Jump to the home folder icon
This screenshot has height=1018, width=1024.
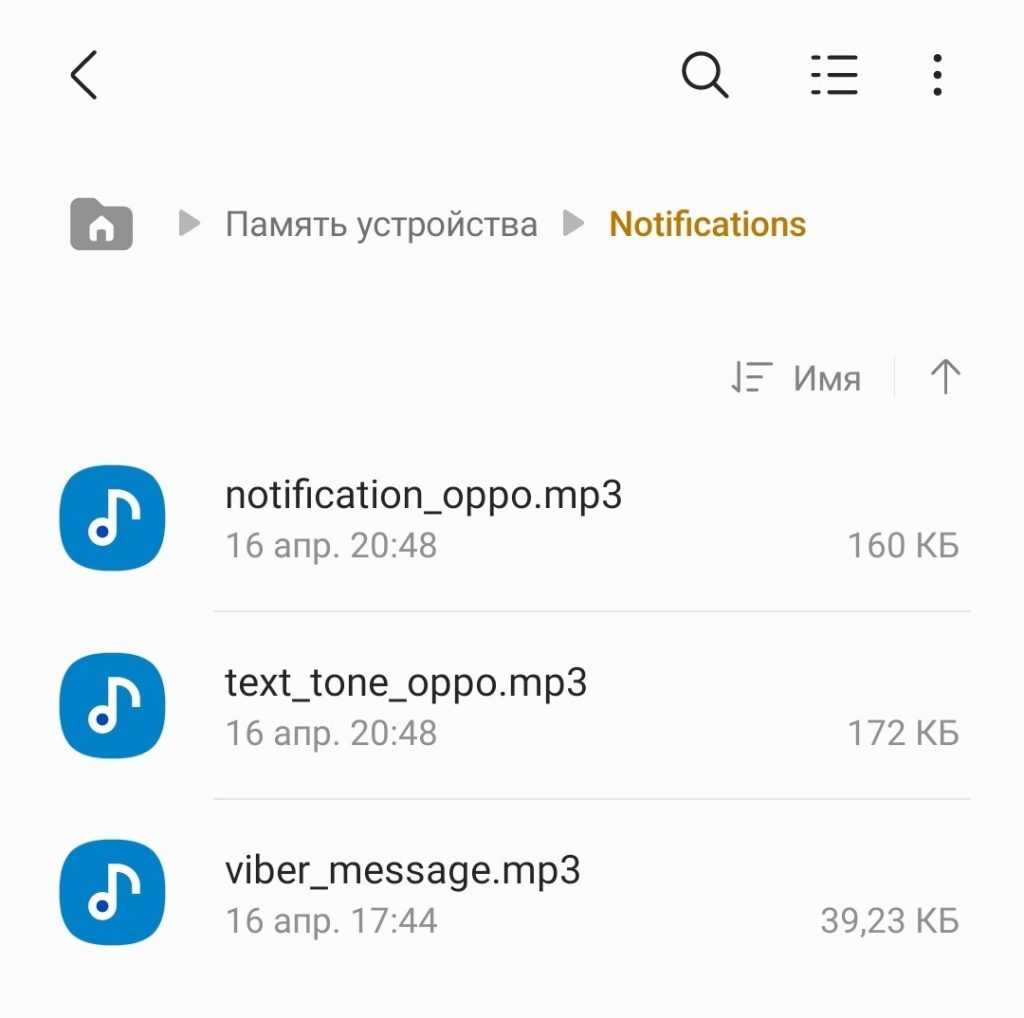101,224
